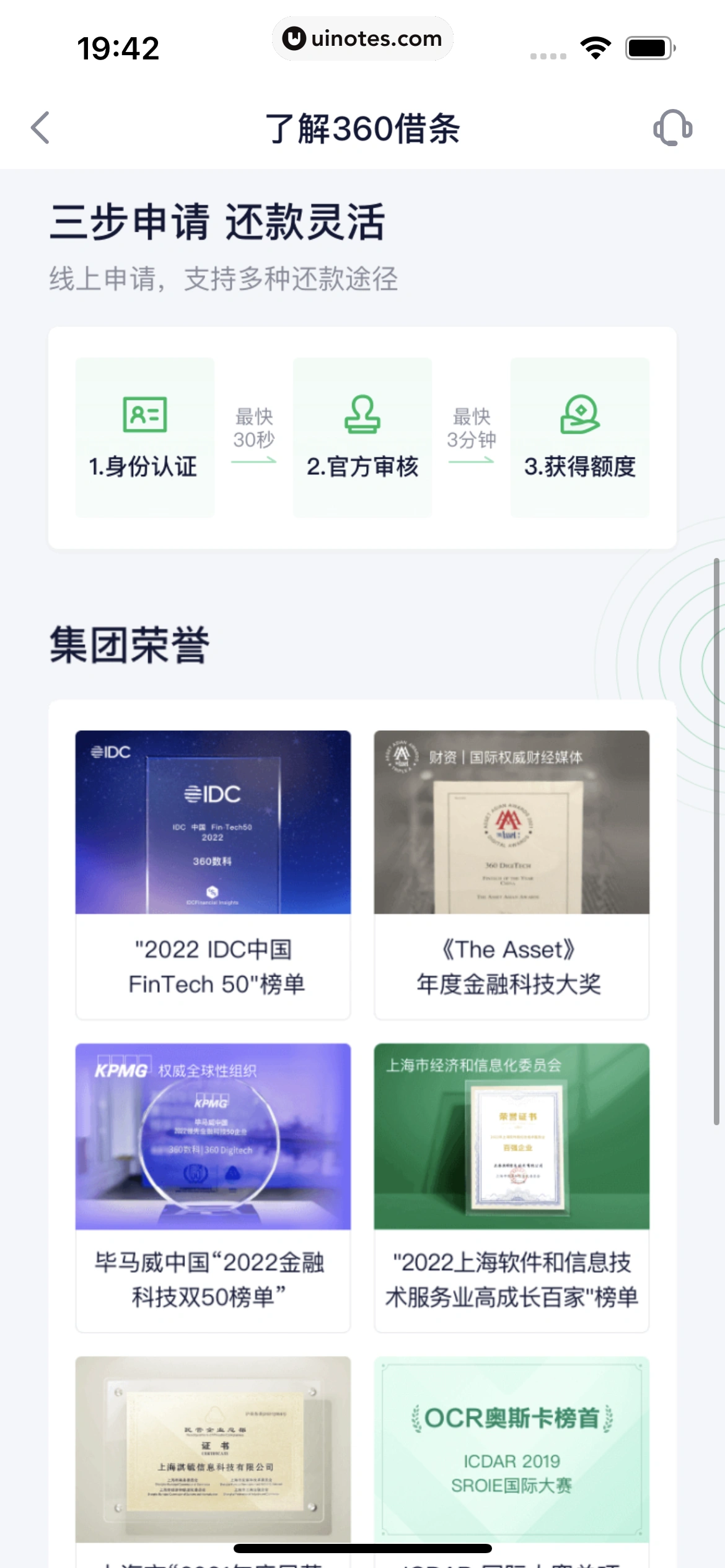Go back from the 了解360借条 page
The width and height of the screenshot is (725, 1568).
41,128
